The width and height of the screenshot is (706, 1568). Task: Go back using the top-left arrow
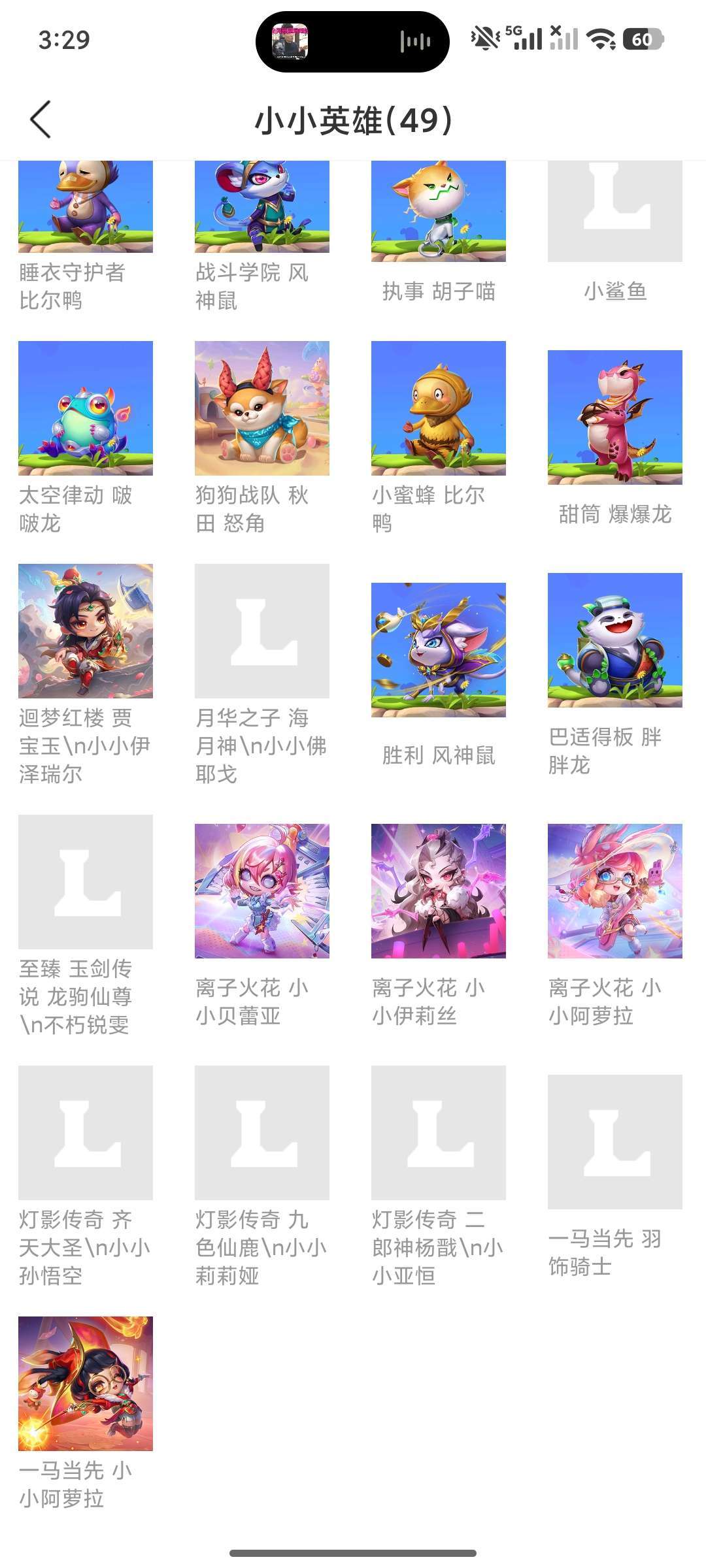coord(41,120)
